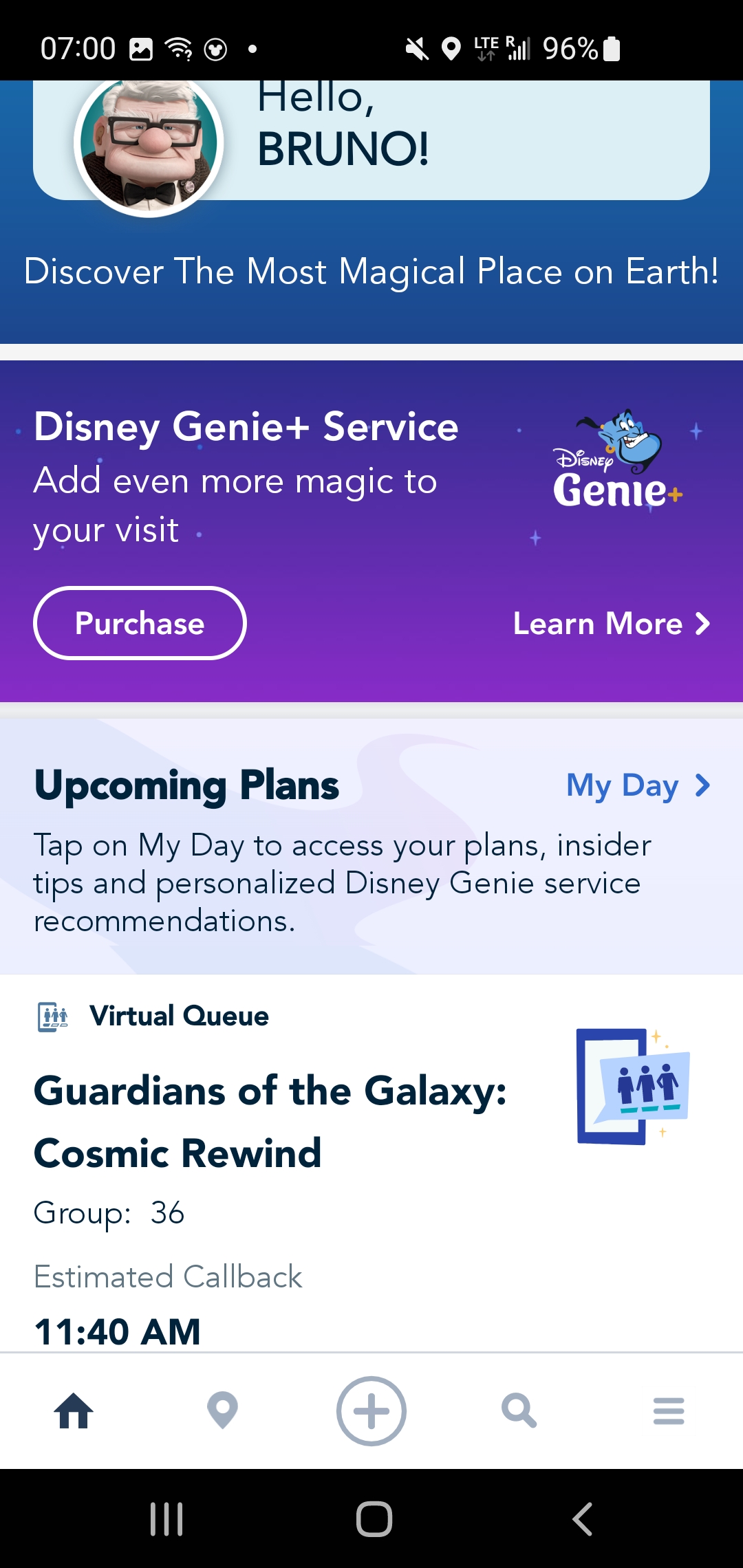The height and width of the screenshot is (1568, 743).
Task: Tap the plus add button
Action: click(x=371, y=1411)
